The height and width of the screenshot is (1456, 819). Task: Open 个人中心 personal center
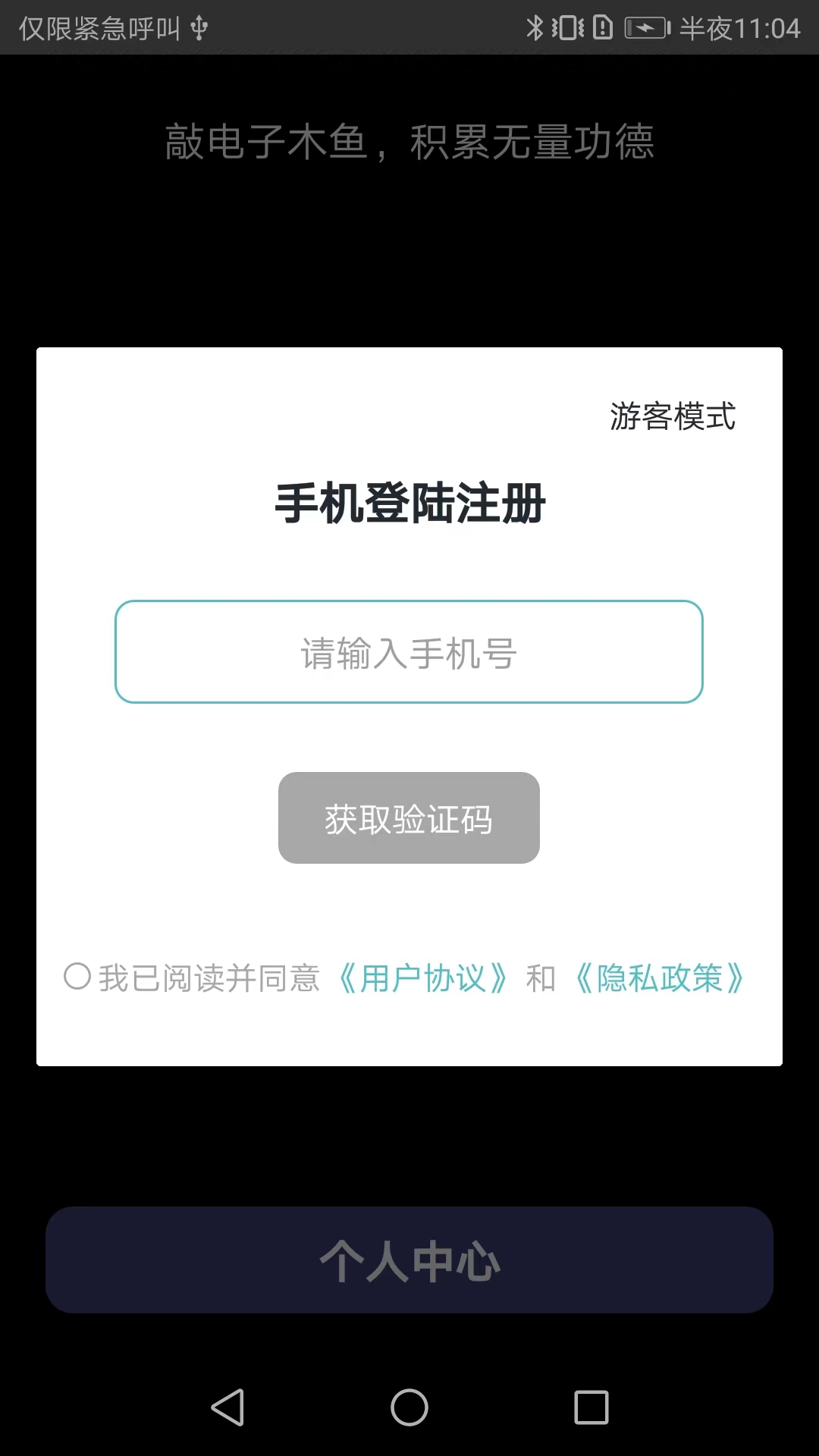(x=409, y=1259)
